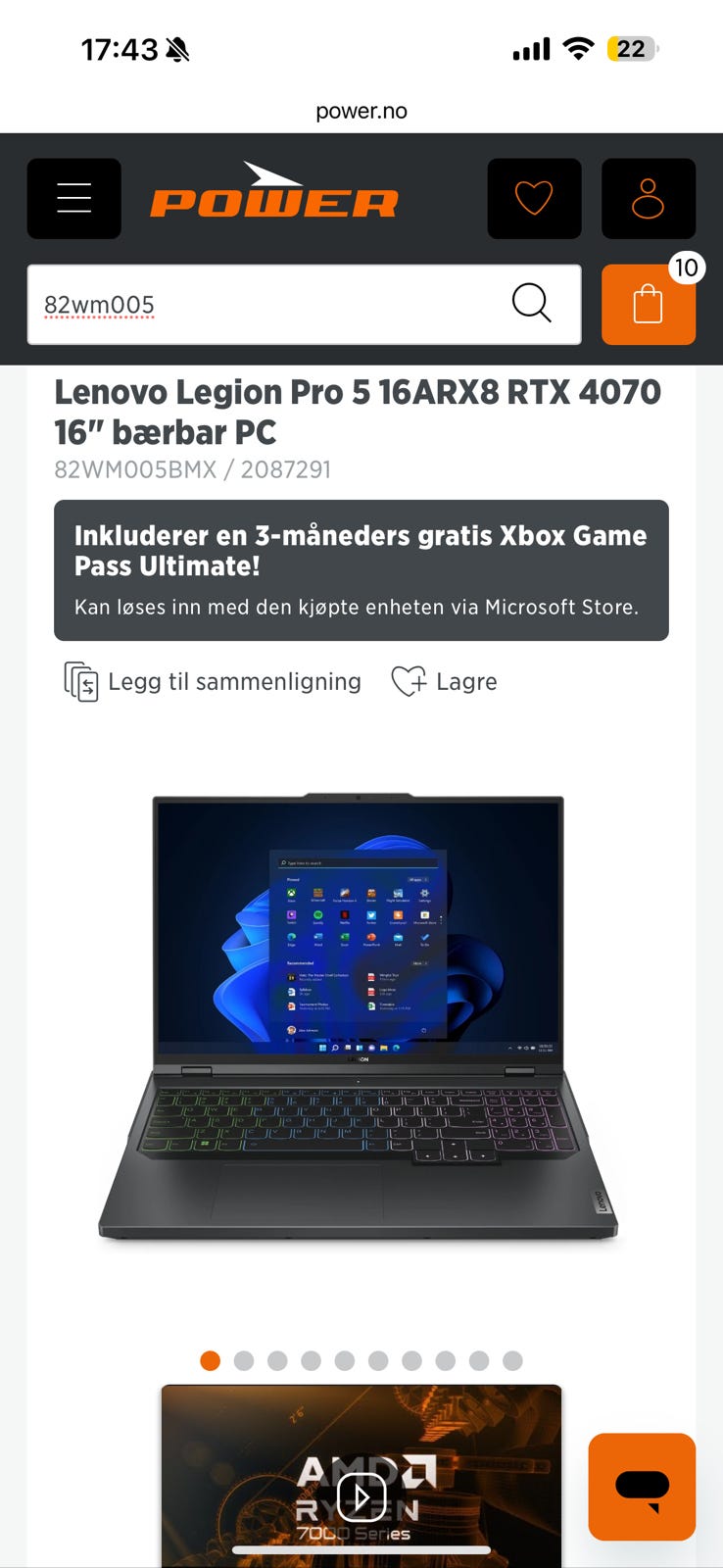Click the search magnifier icon
This screenshot has width=723, height=1568.
pos(531,305)
